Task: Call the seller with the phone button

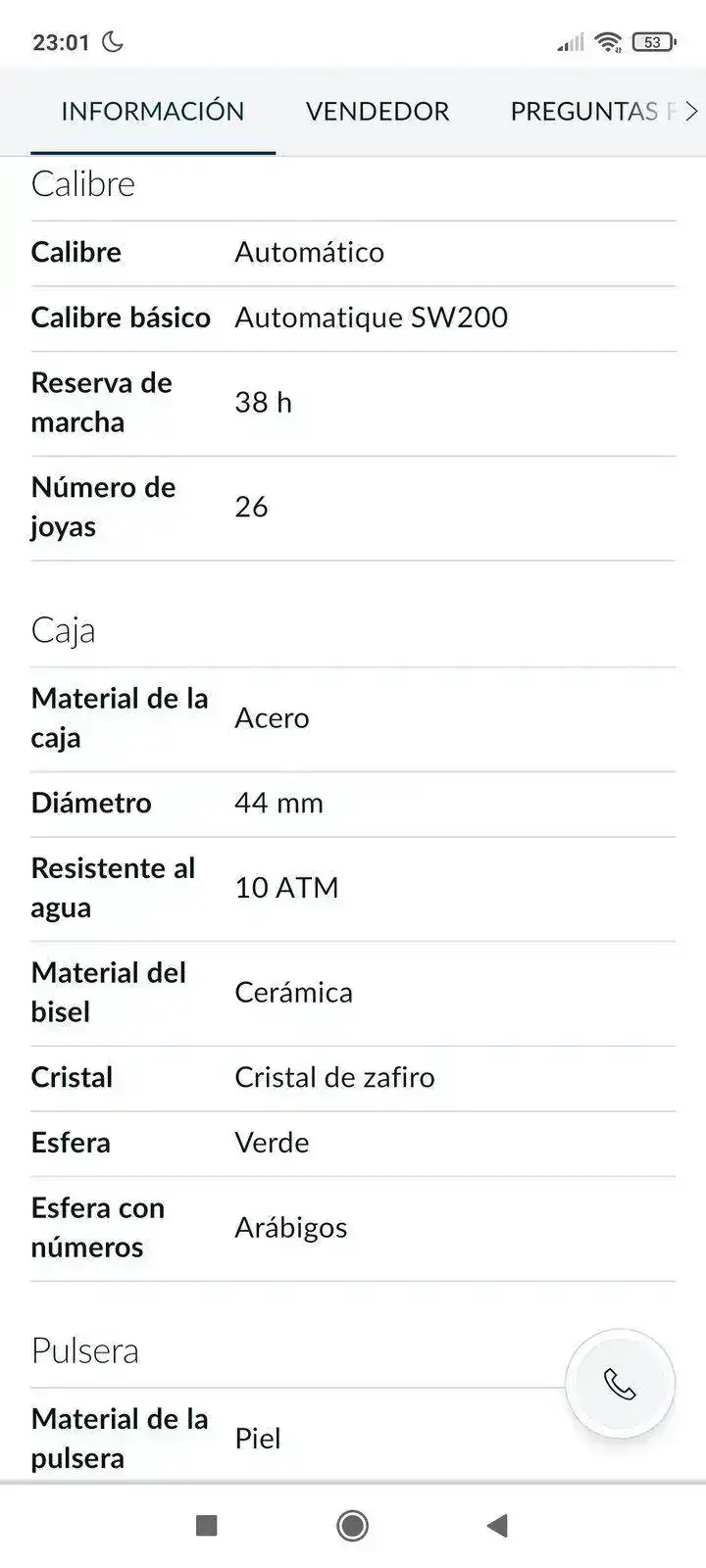Action: coord(620,1384)
